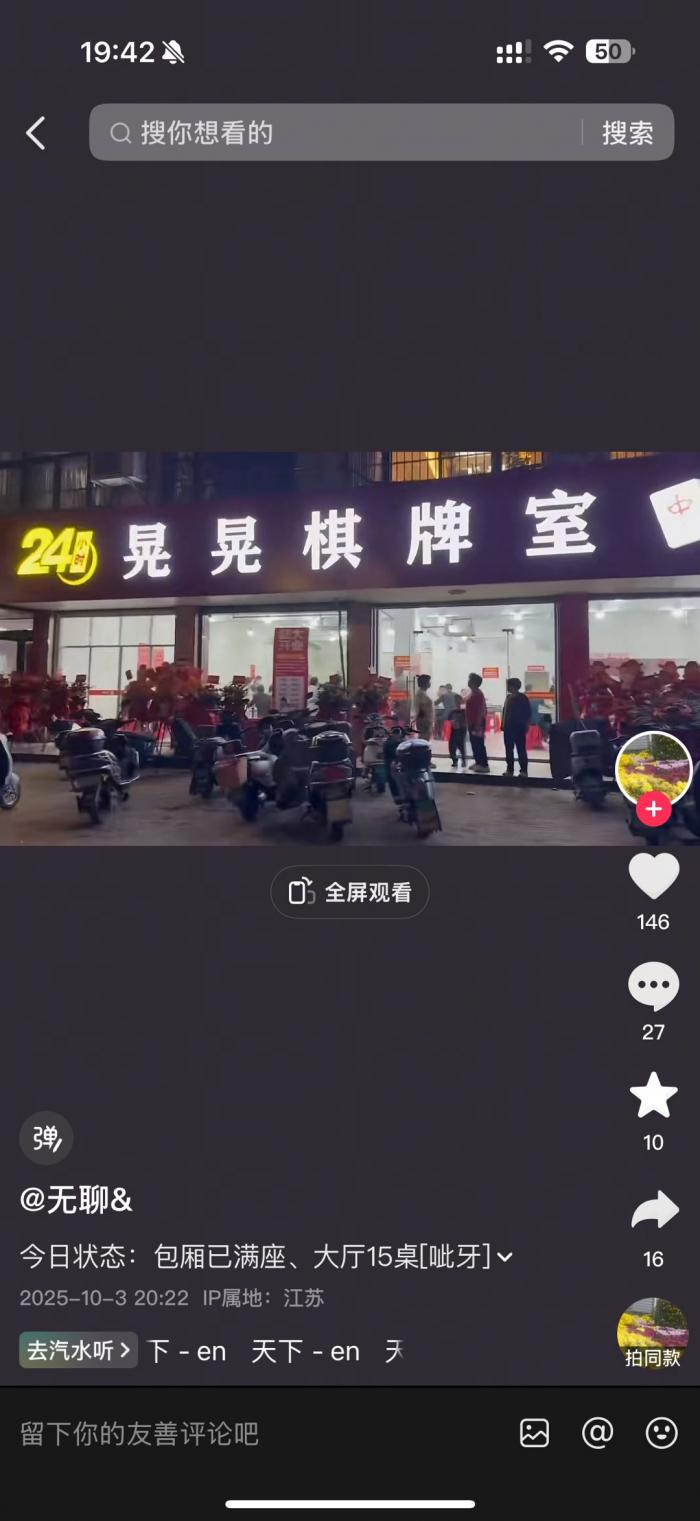Tap the search field 搜你想看的
The width and height of the screenshot is (700, 1521).
coord(340,133)
